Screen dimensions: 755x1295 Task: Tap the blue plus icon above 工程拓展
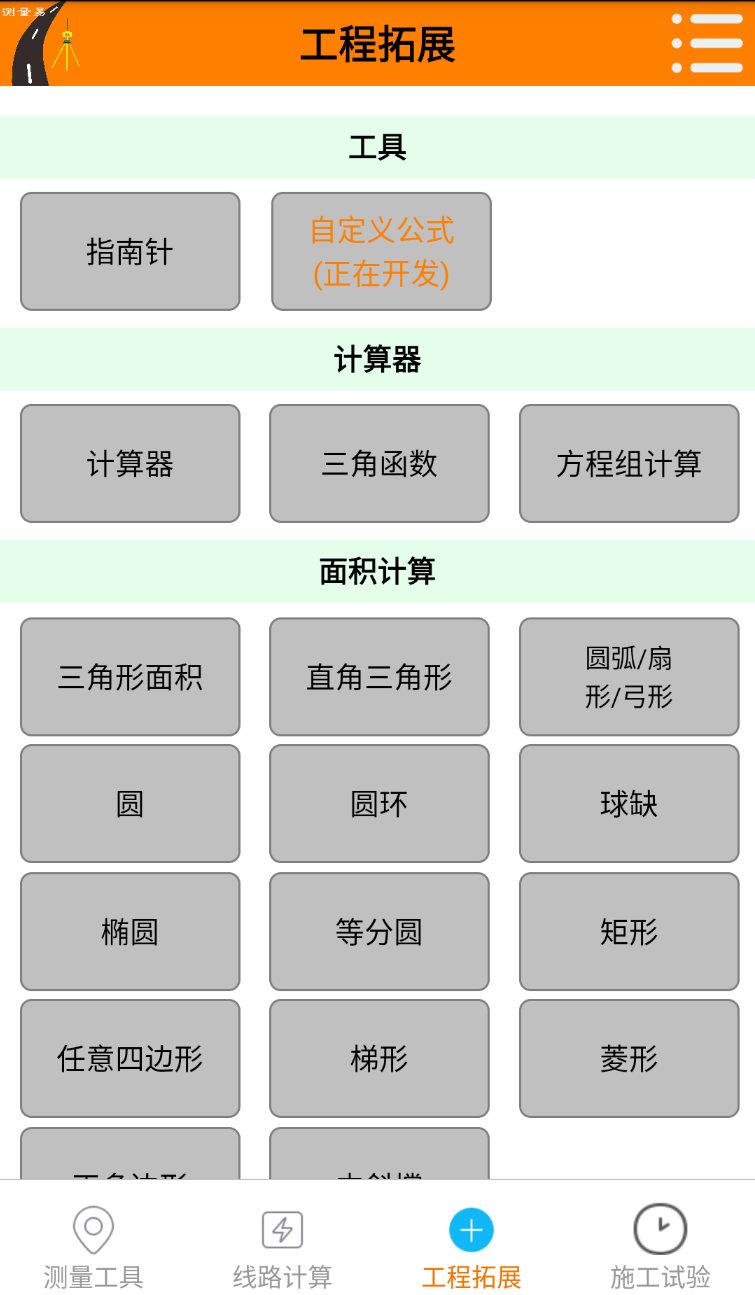pos(470,1228)
